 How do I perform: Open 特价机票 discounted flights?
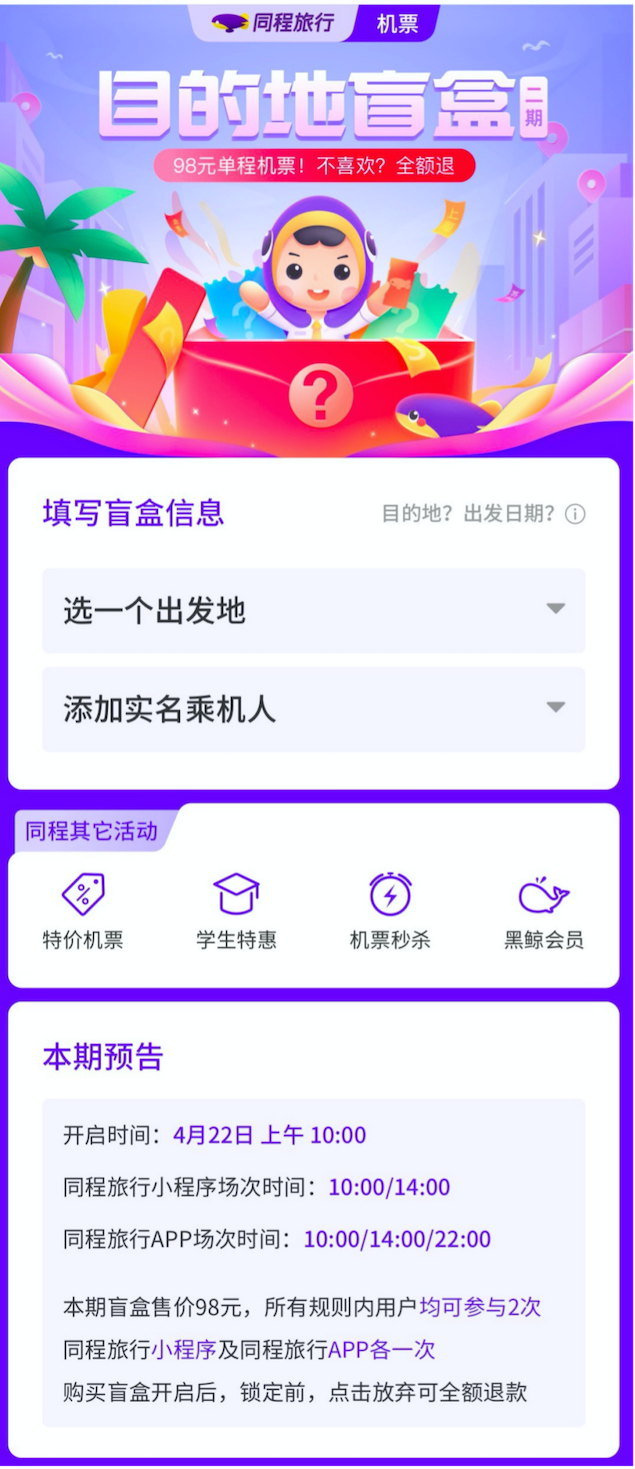coord(83,911)
